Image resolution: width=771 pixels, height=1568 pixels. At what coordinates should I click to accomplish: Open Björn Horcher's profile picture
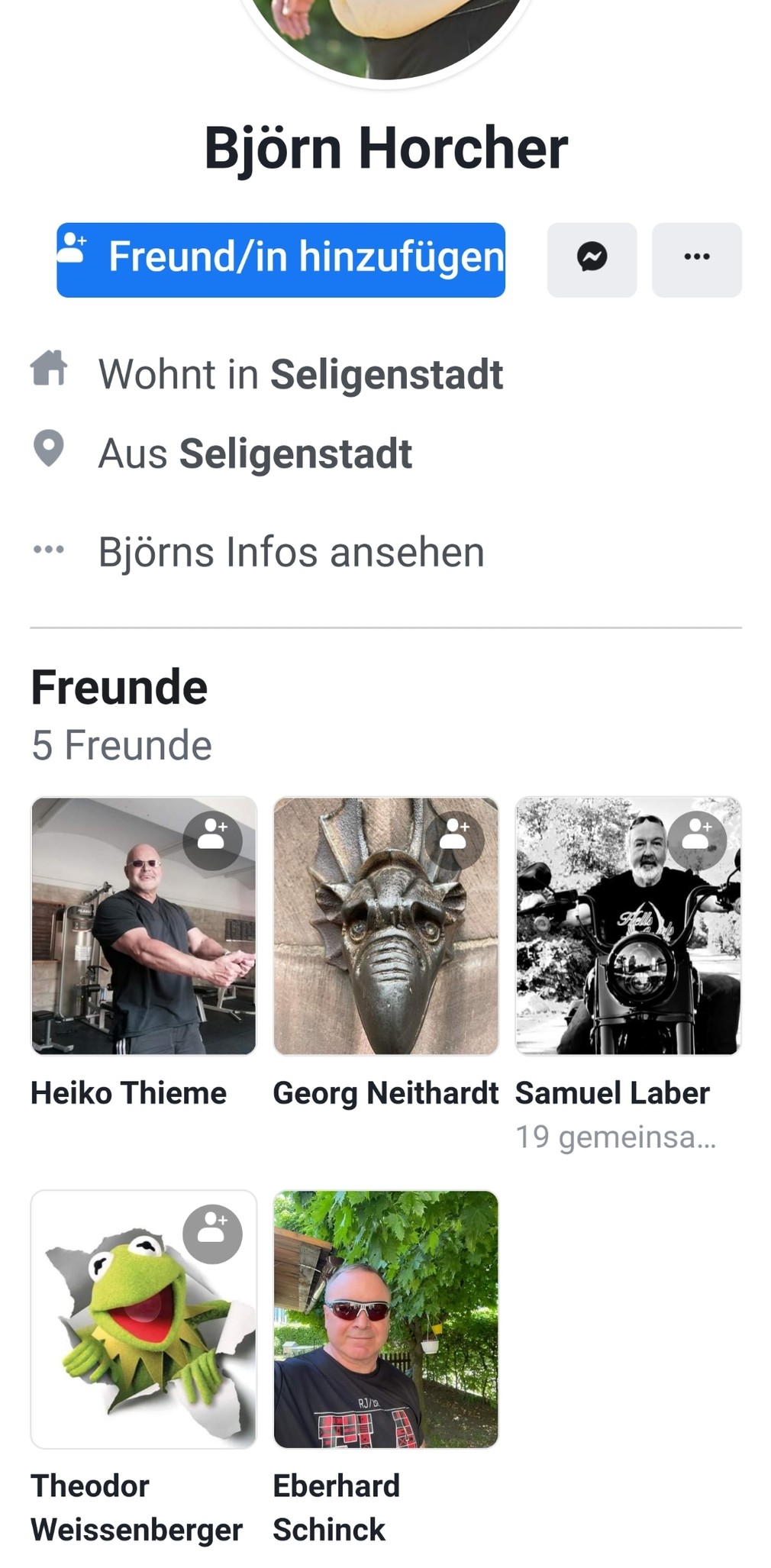pos(385,38)
